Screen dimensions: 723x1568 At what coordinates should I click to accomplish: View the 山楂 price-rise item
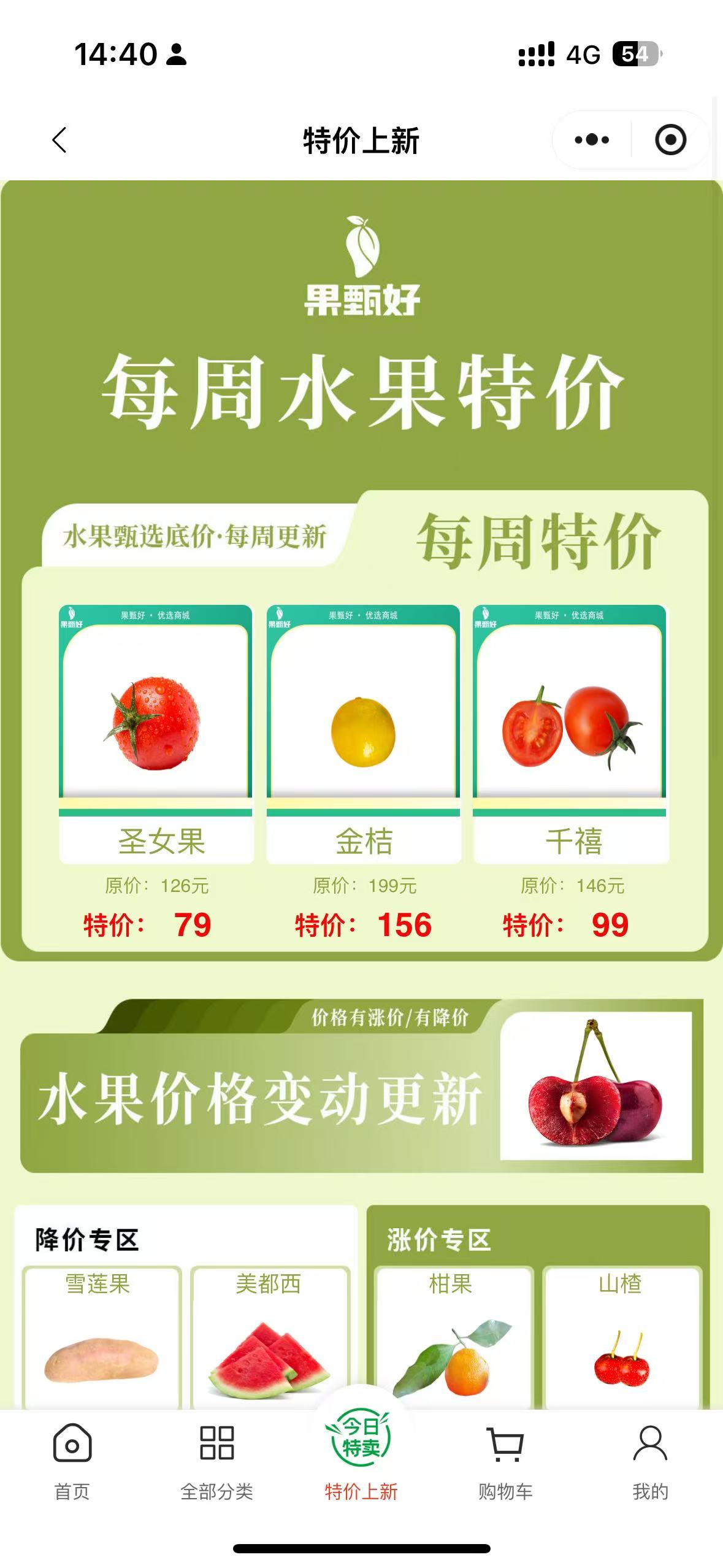coord(621,1336)
